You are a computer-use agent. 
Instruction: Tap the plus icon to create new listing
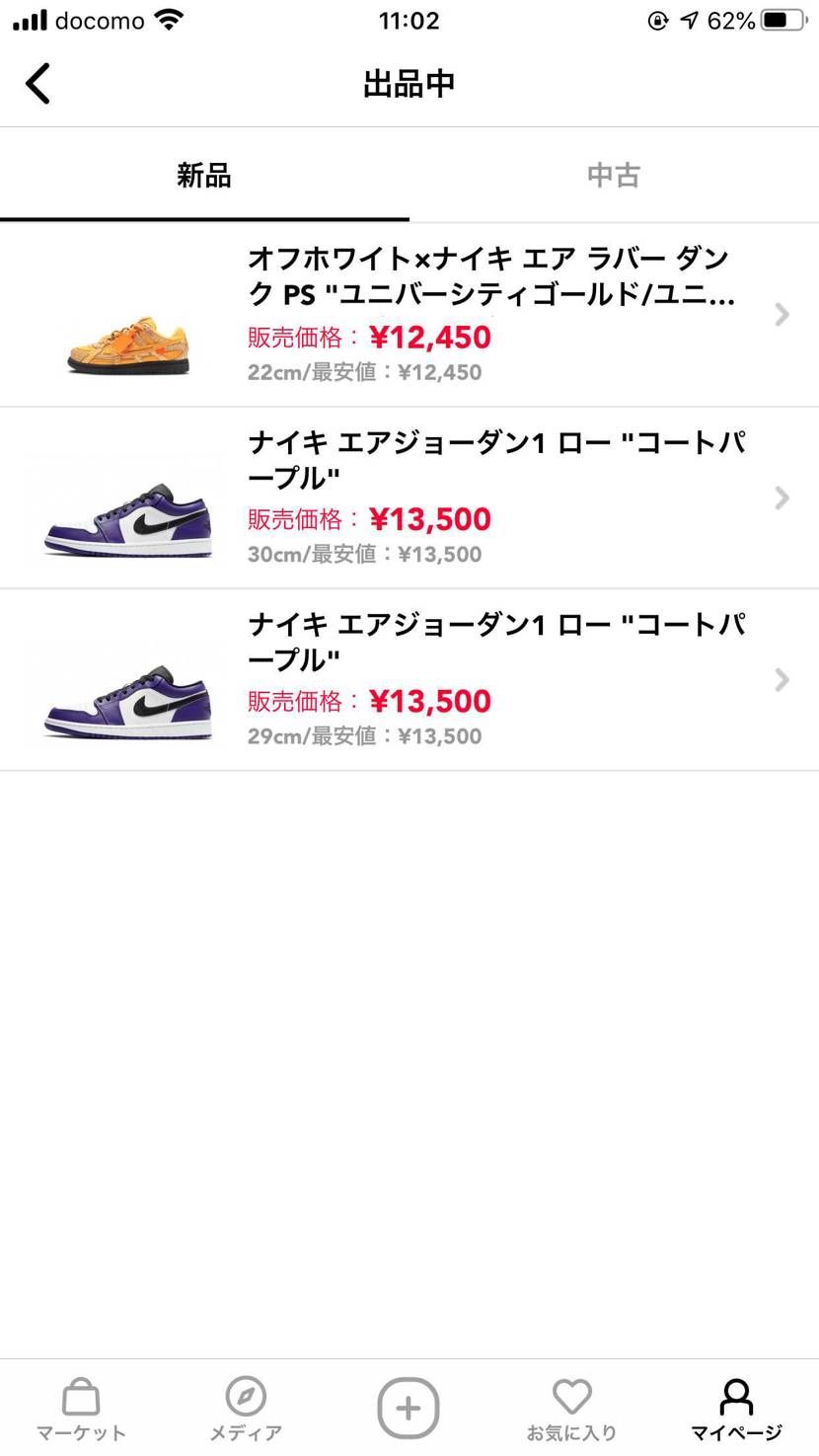tap(408, 1408)
